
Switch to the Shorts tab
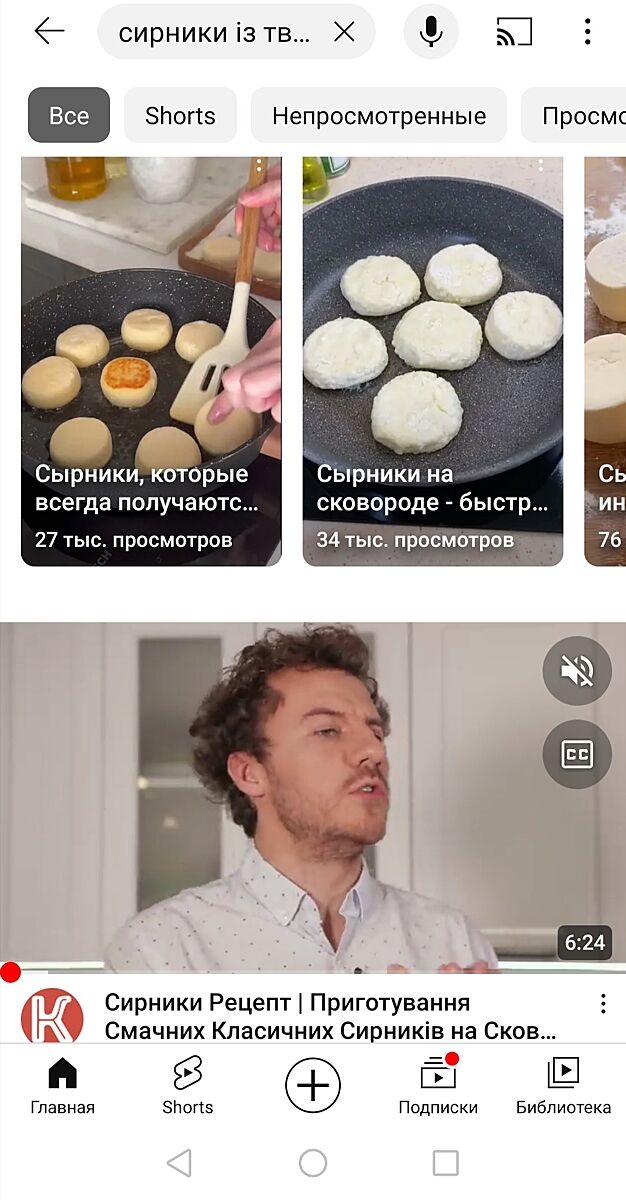coord(188,1085)
